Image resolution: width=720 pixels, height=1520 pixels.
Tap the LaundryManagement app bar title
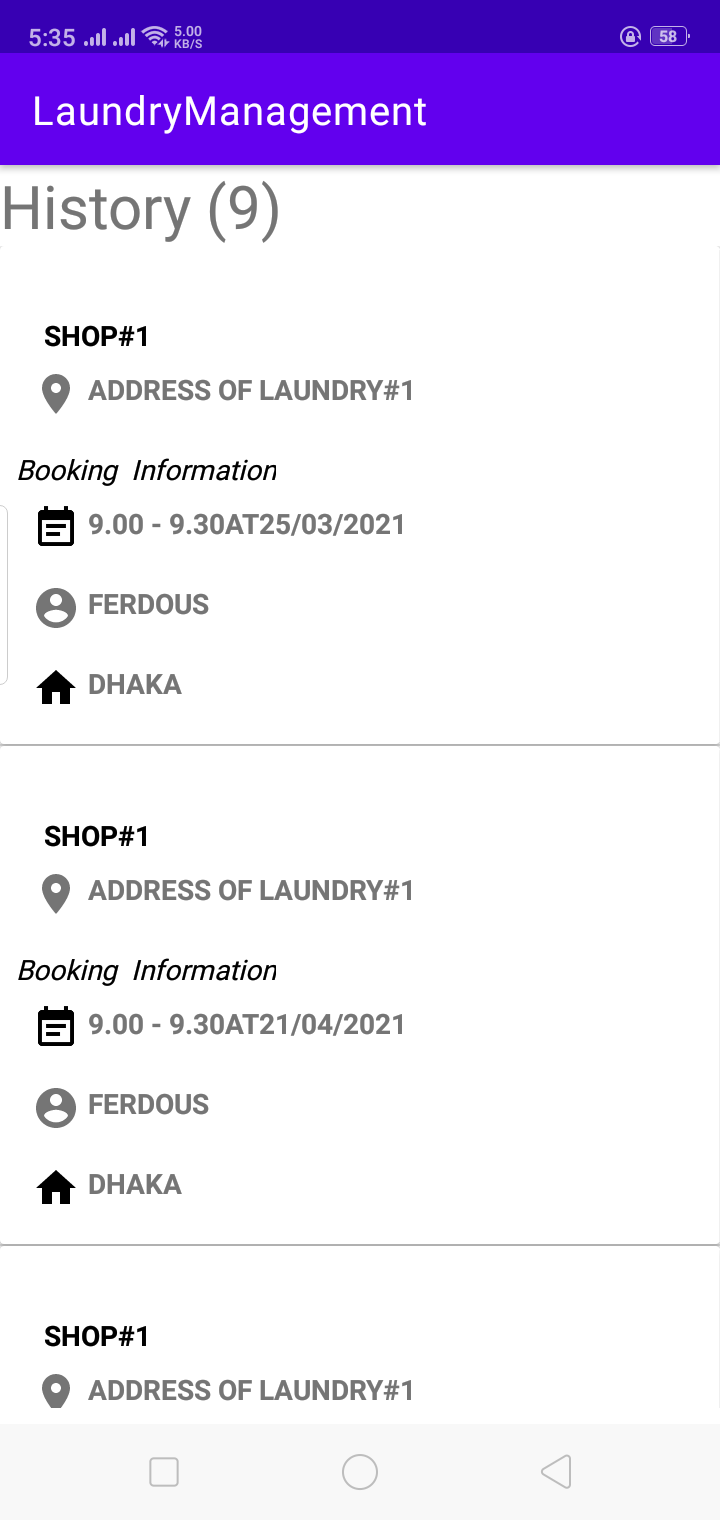(229, 110)
